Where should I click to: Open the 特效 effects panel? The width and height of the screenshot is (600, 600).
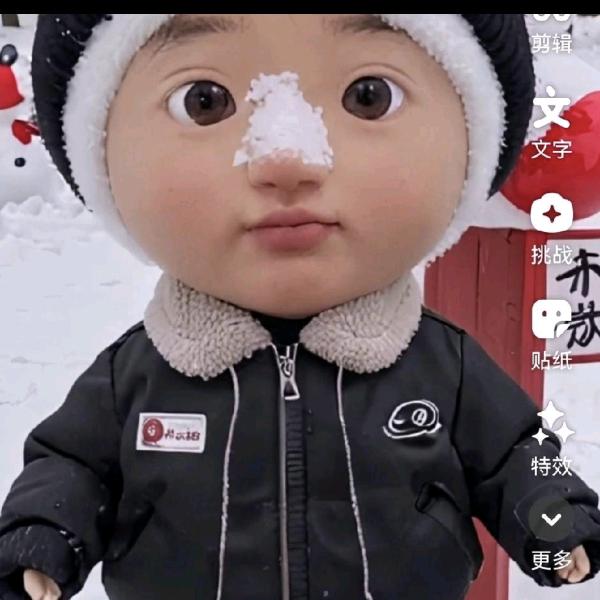pos(551,438)
